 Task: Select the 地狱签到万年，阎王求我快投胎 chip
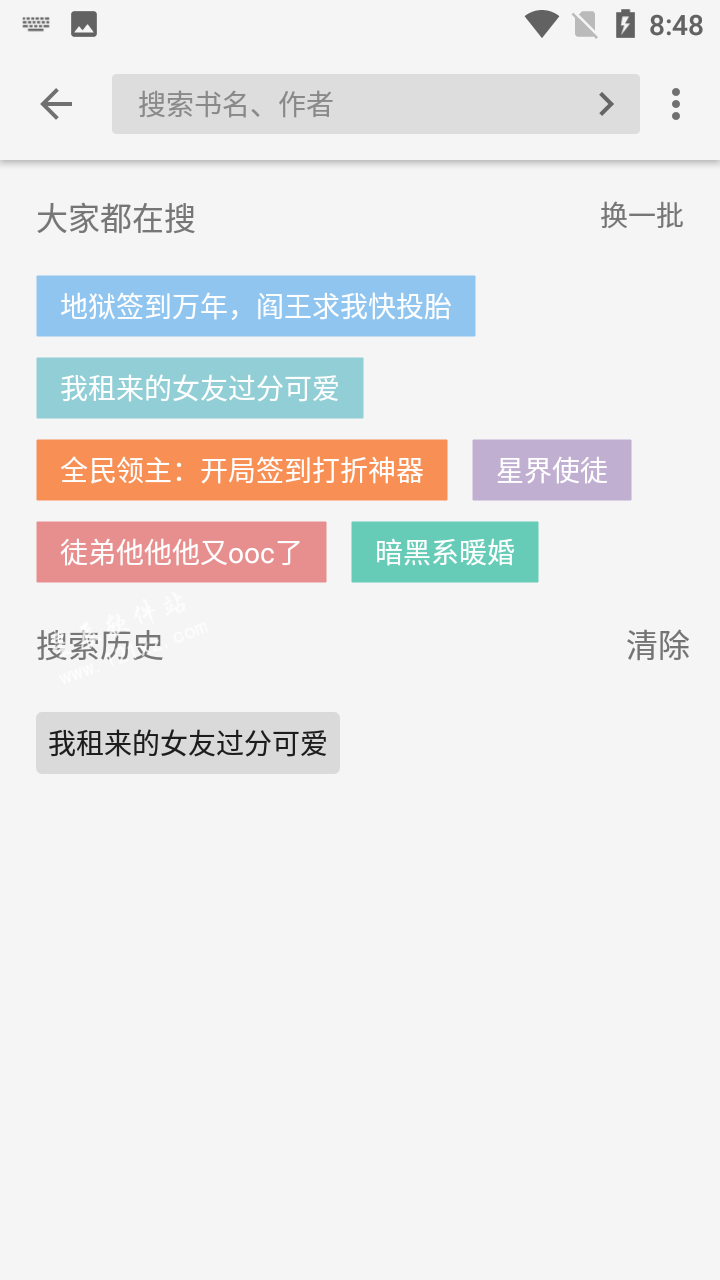256,306
